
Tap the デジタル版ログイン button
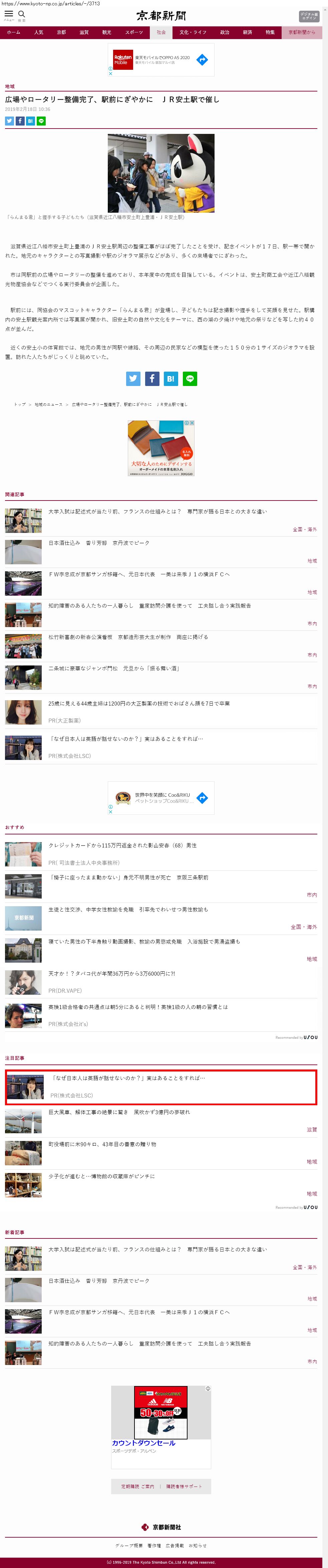click(309, 16)
